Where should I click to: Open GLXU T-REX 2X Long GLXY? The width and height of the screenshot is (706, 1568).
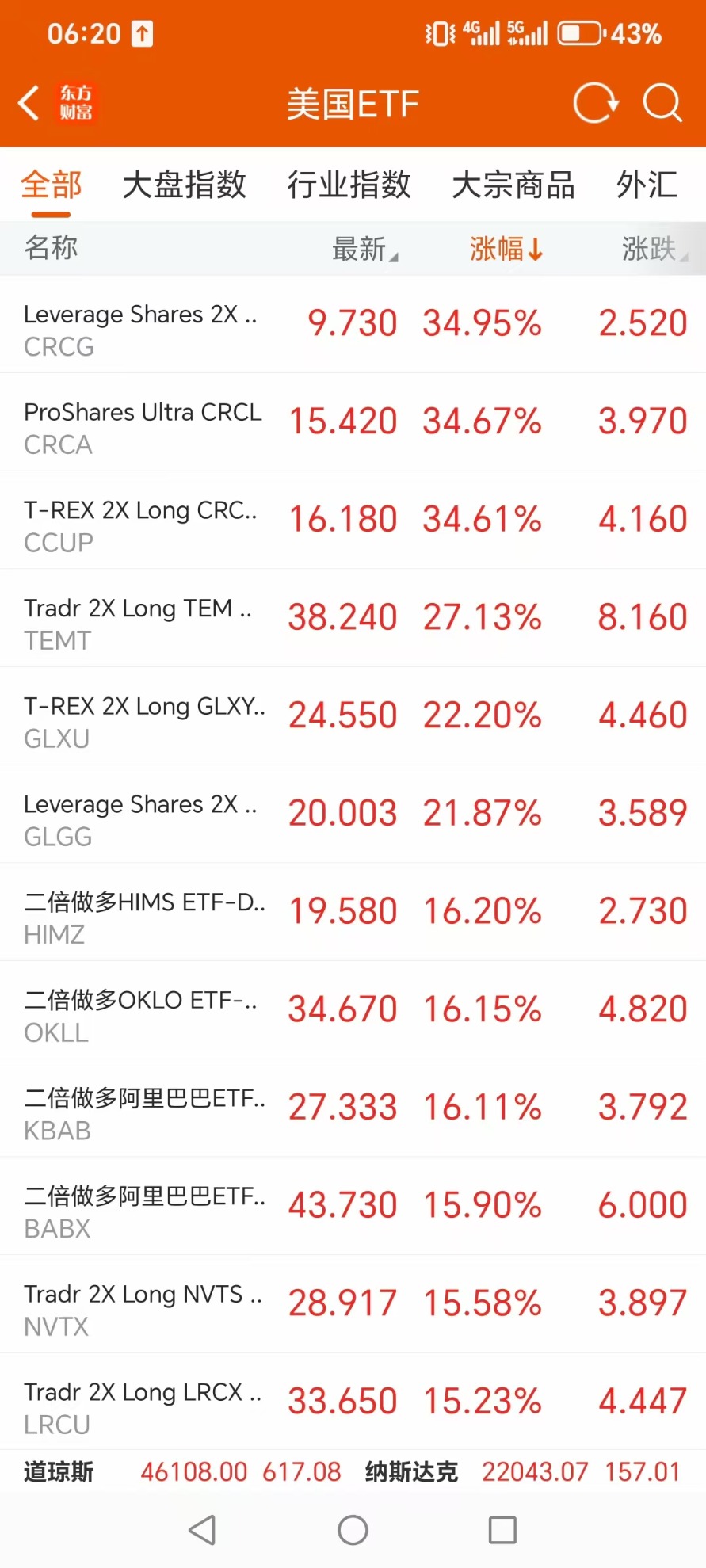353,716
